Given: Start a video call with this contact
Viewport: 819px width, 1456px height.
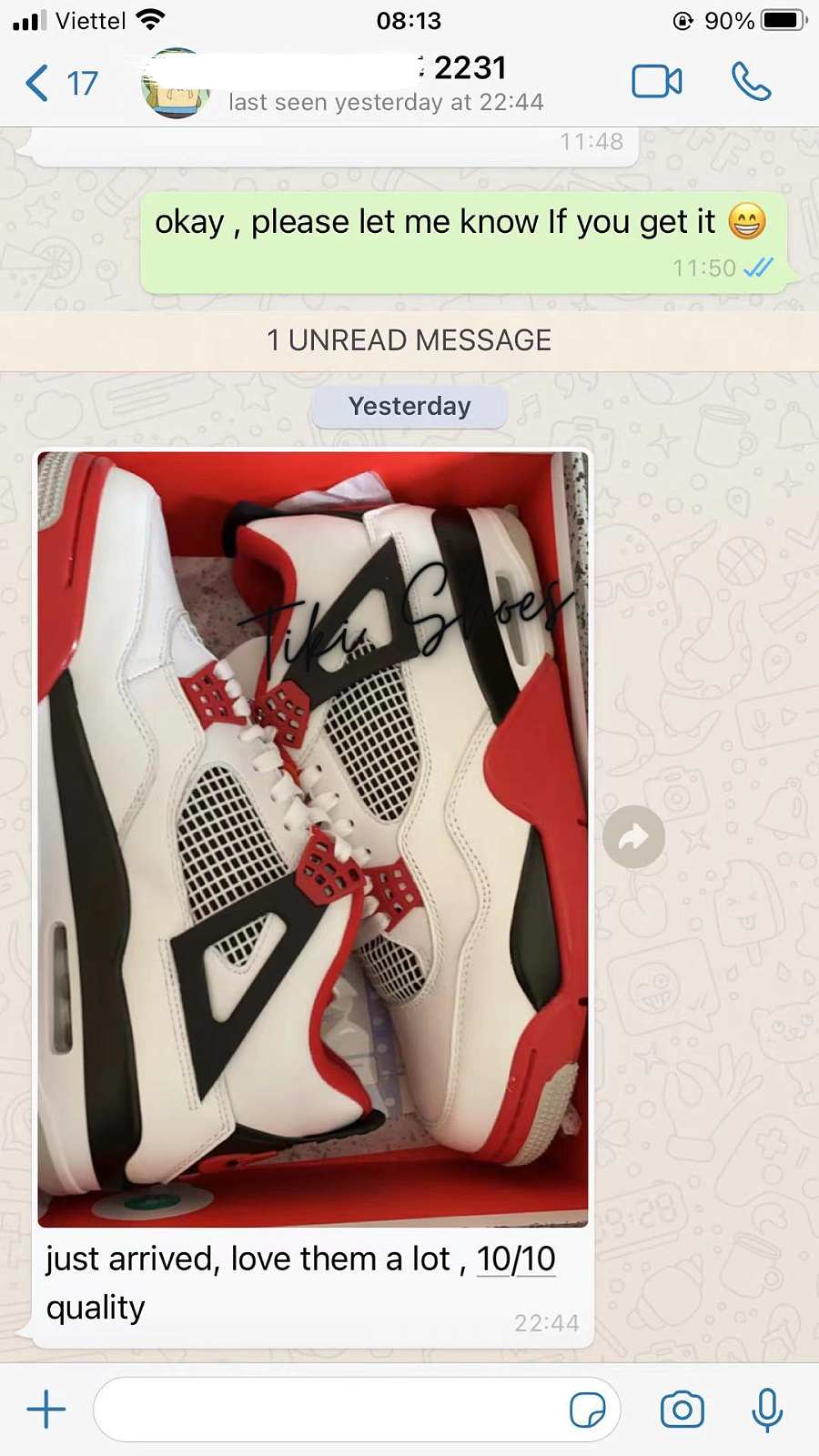Looking at the screenshot, I should (x=656, y=82).
